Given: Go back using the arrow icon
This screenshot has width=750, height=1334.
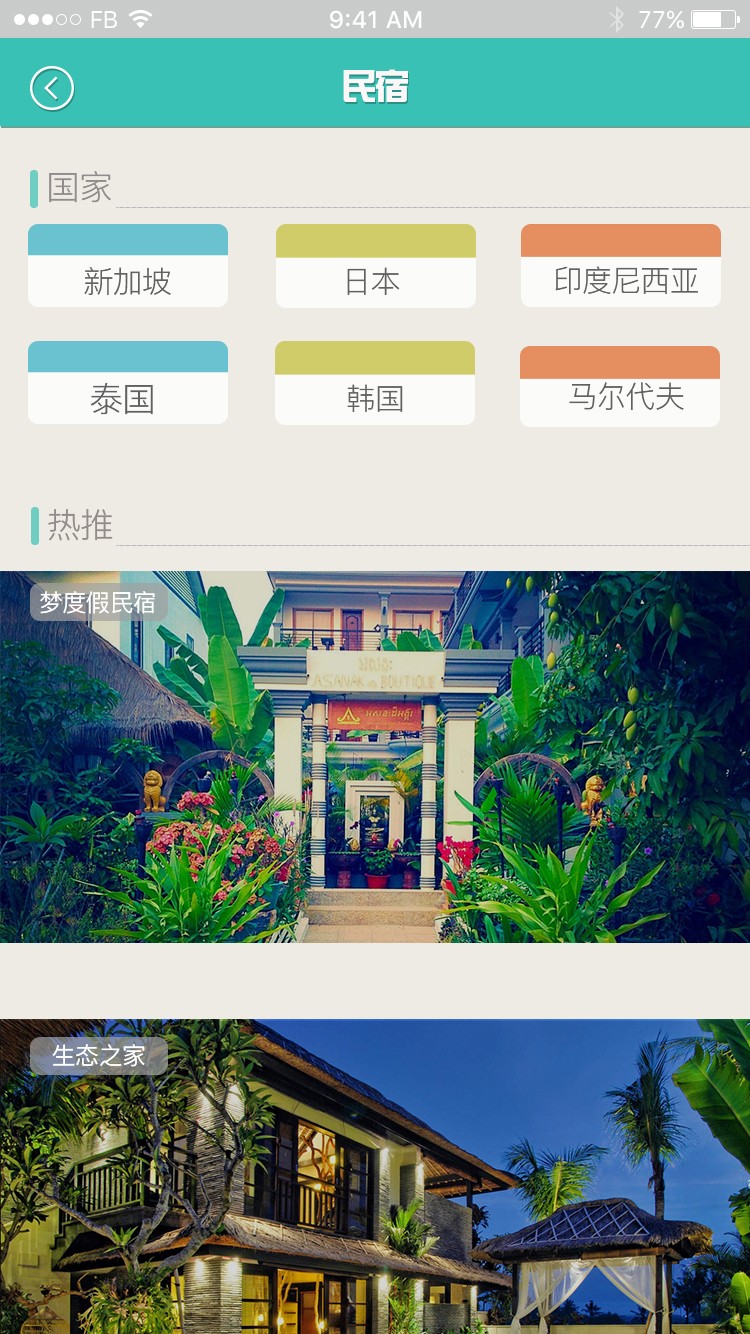Looking at the screenshot, I should (52, 88).
